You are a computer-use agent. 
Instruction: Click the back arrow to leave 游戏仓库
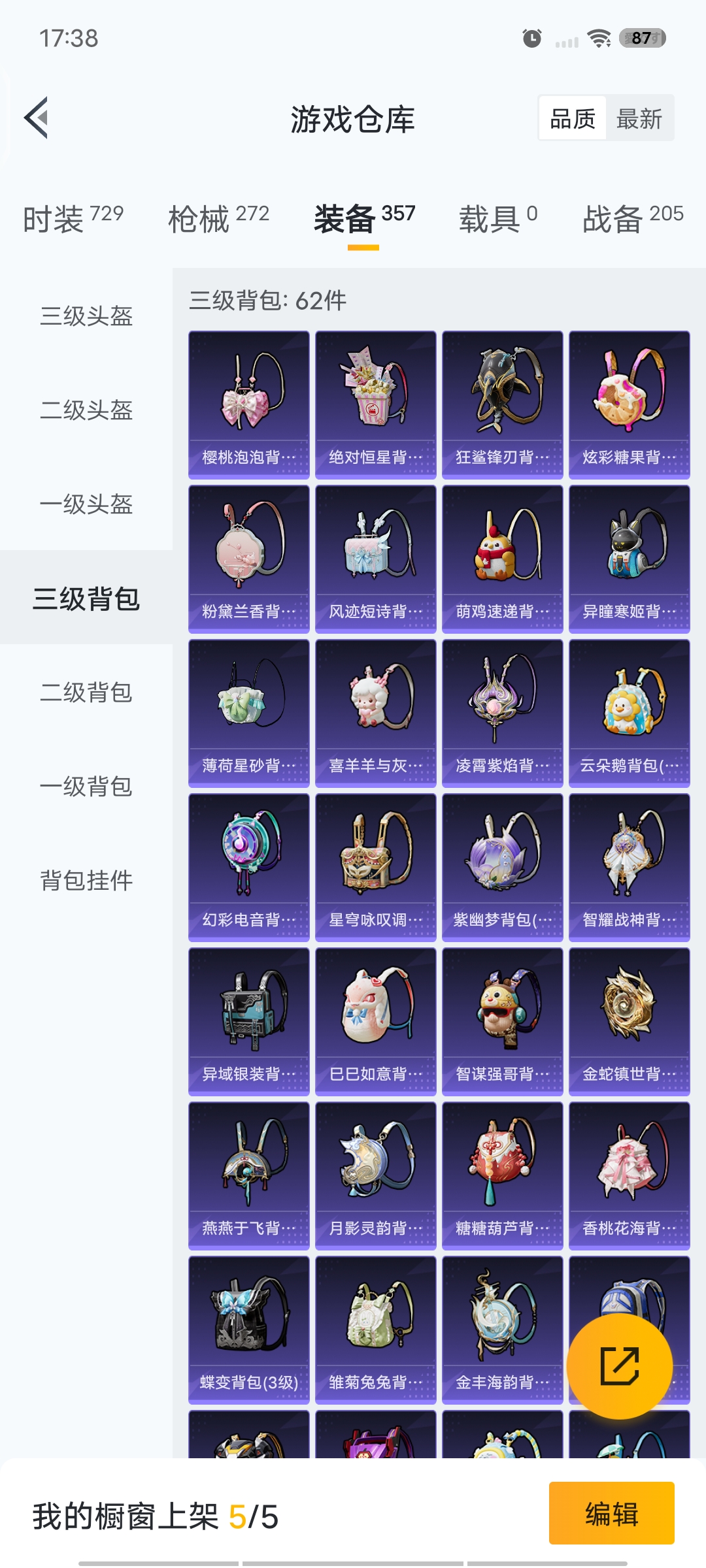point(37,118)
